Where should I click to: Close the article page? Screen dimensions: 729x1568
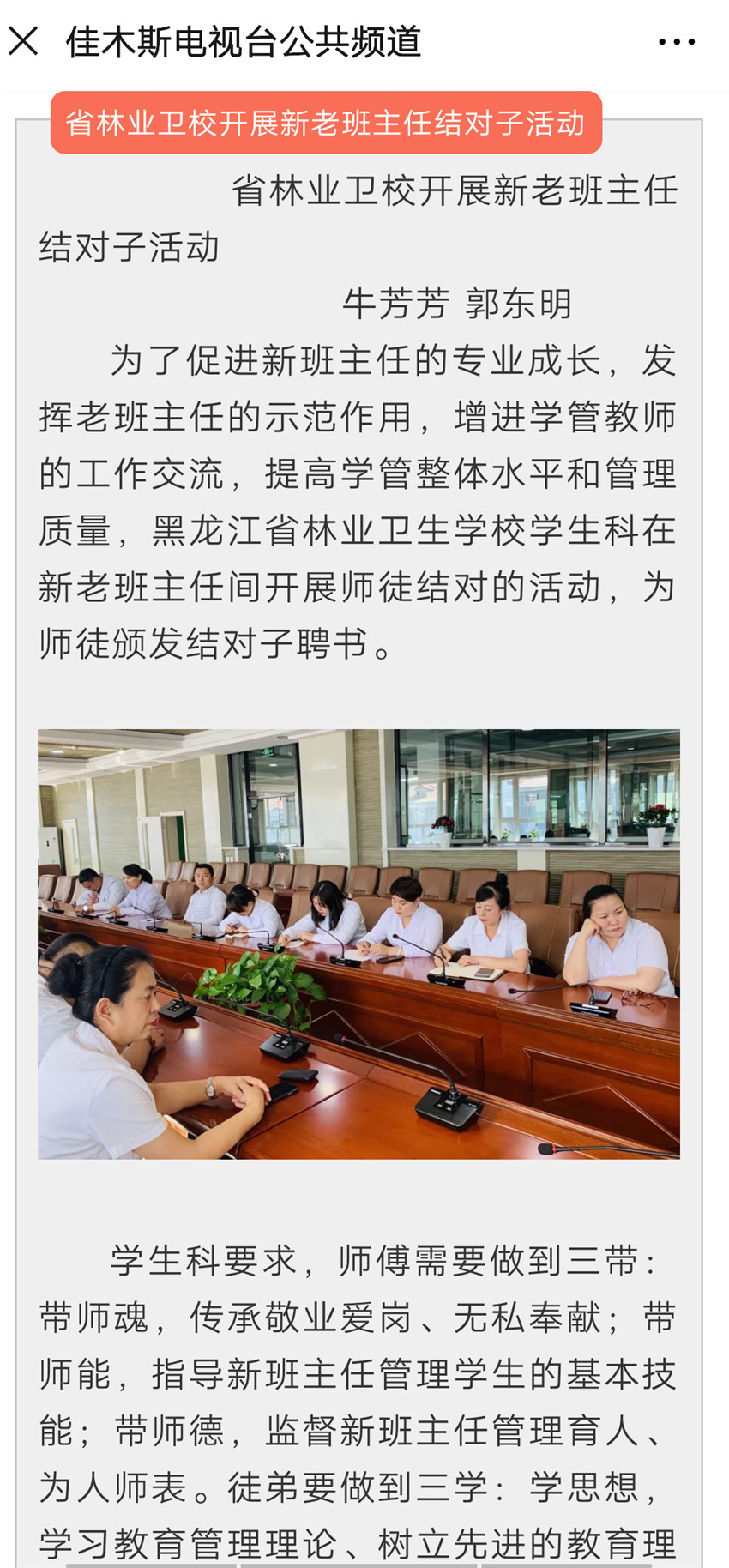(24, 41)
